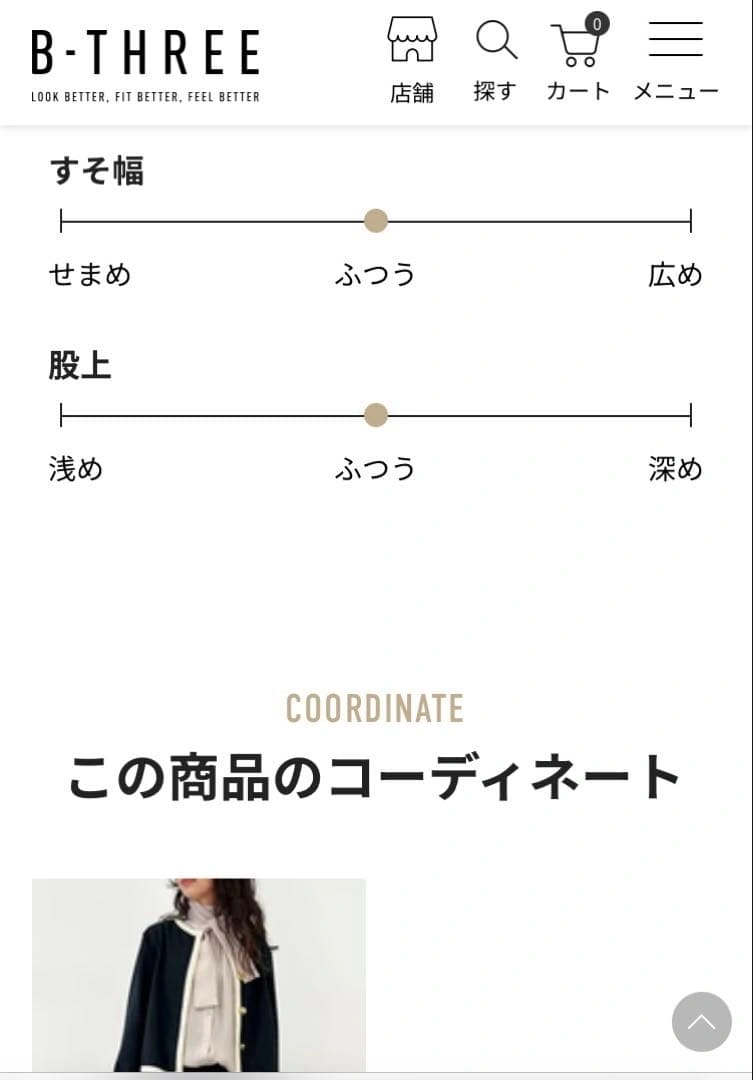Open the メニュー hamburger menu
The width and height of the screenshot is (753, 1080).
[x=676, y=60]
